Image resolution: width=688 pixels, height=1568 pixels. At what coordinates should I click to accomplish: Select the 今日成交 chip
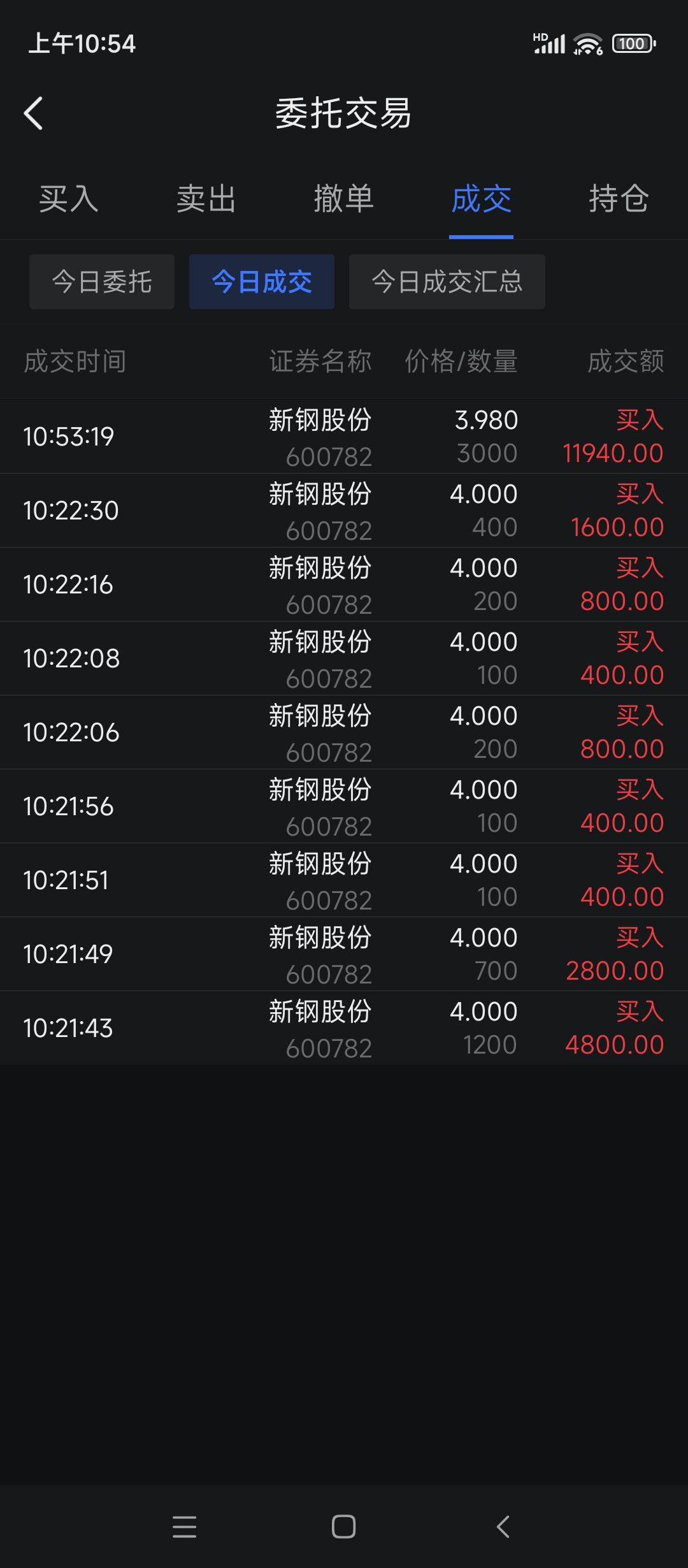coord(262,282)
